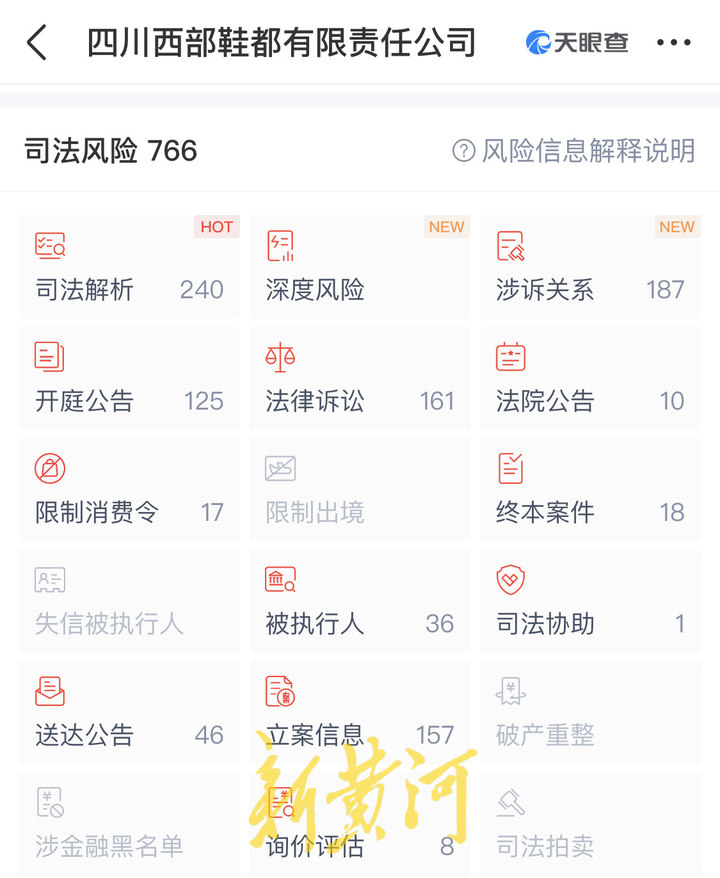View 询价评估 entries
The height and width of the screenshot is (878, 720).
point(359,824)
